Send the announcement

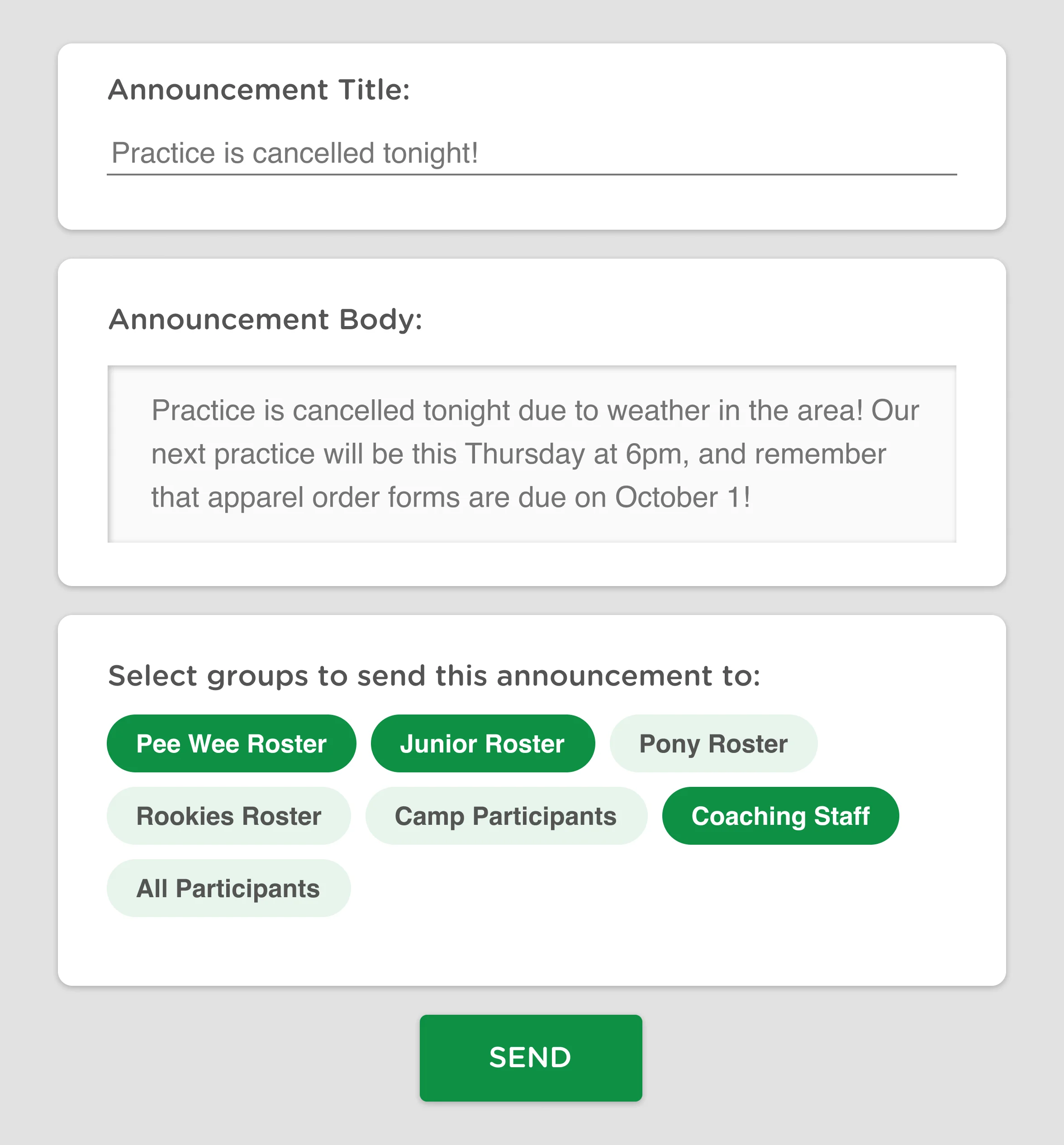pos(531,1058)
